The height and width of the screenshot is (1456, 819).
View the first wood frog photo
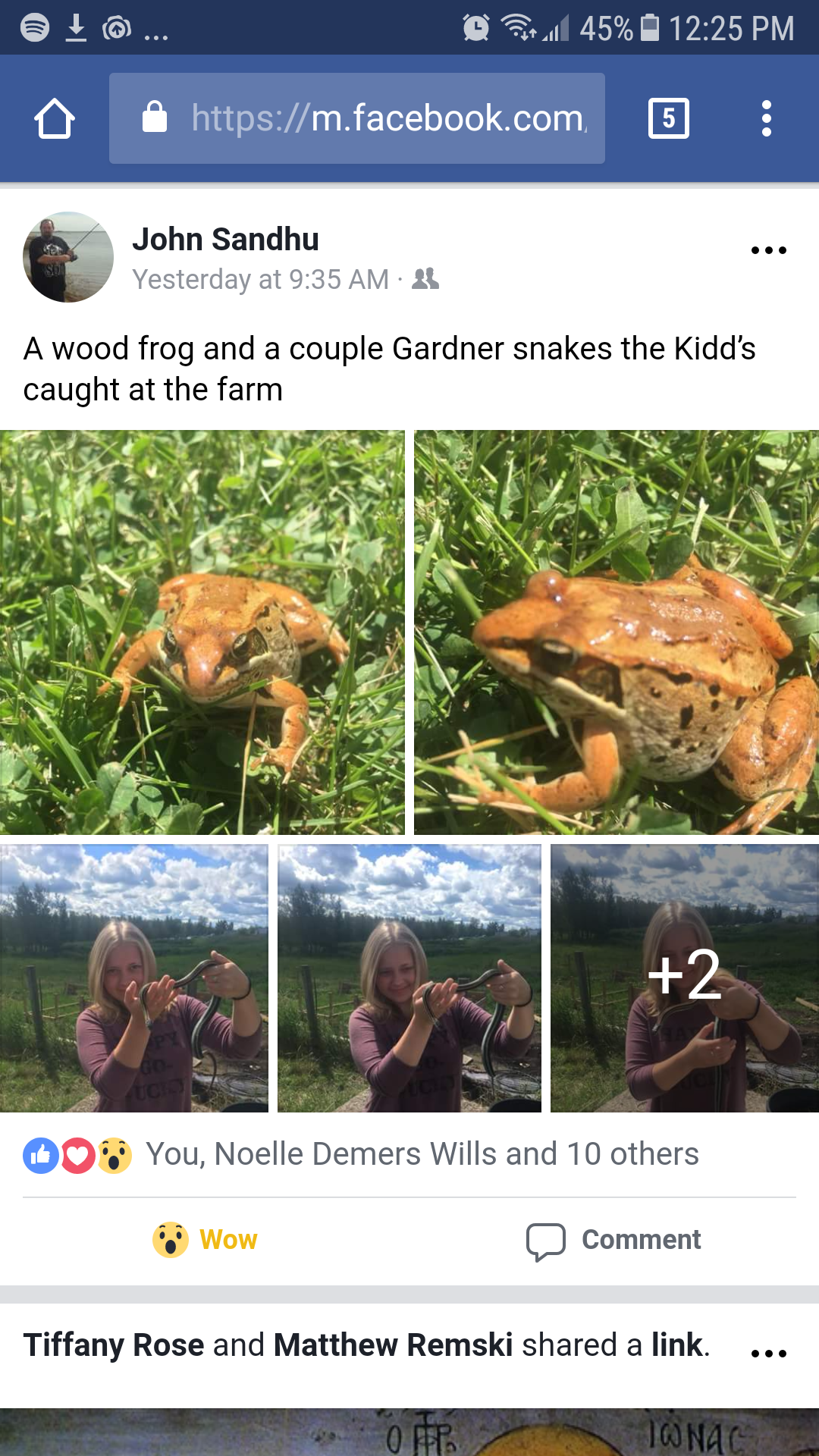(202, 632)
